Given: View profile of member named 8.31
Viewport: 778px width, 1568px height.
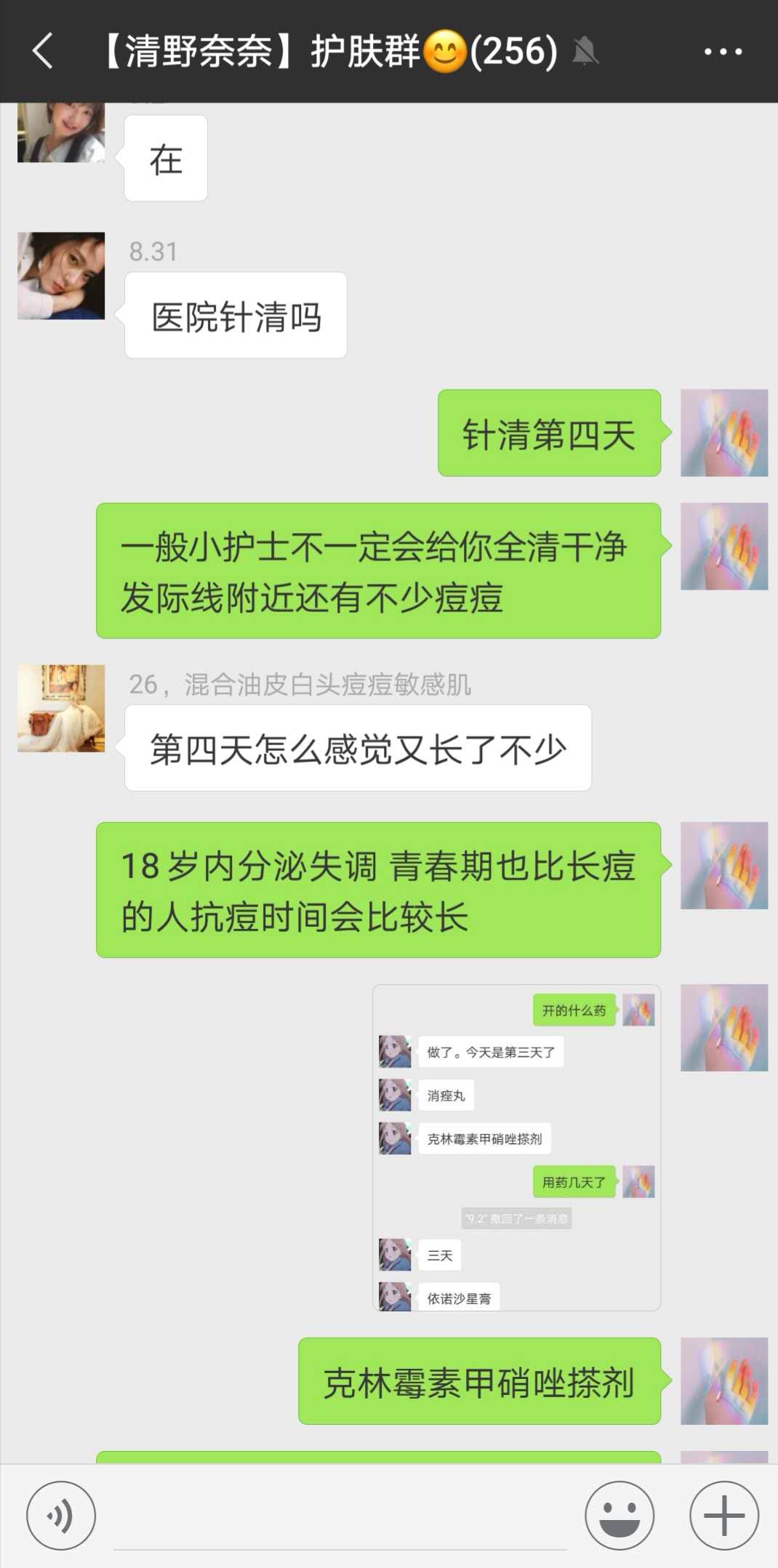Looking at the screenshot, I should click(61, 276).
